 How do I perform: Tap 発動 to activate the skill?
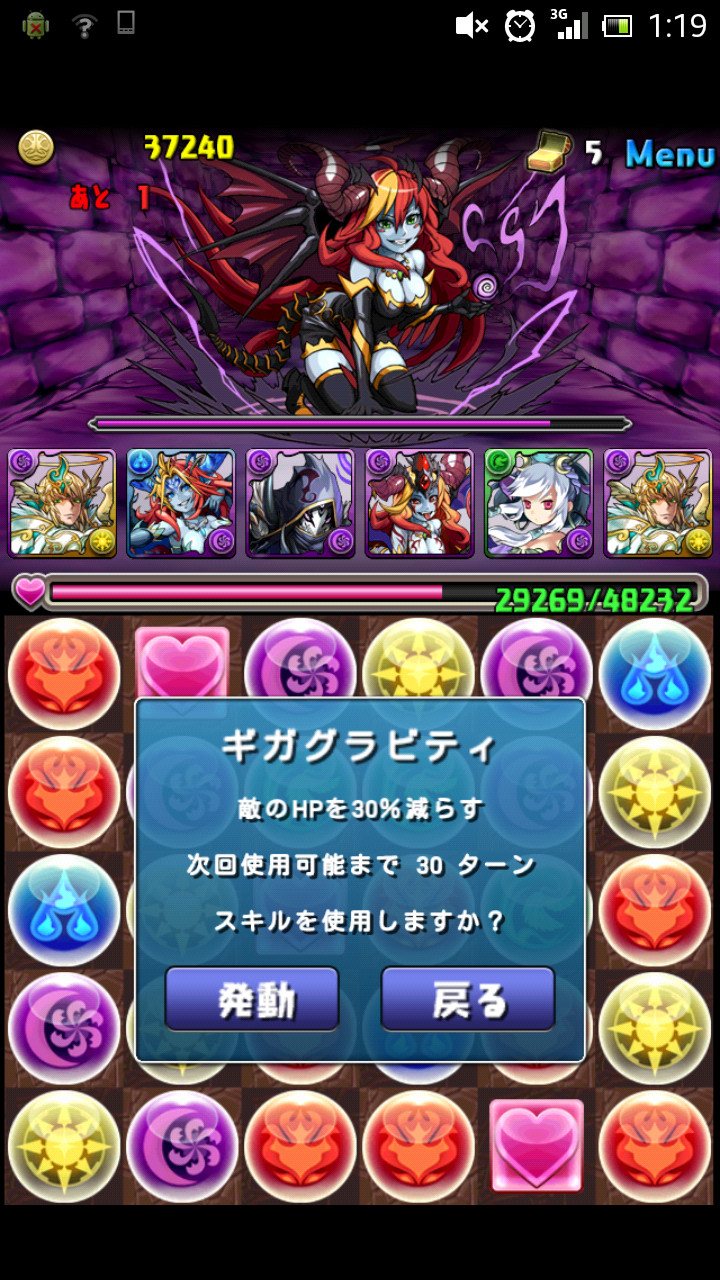coord(252,998)
